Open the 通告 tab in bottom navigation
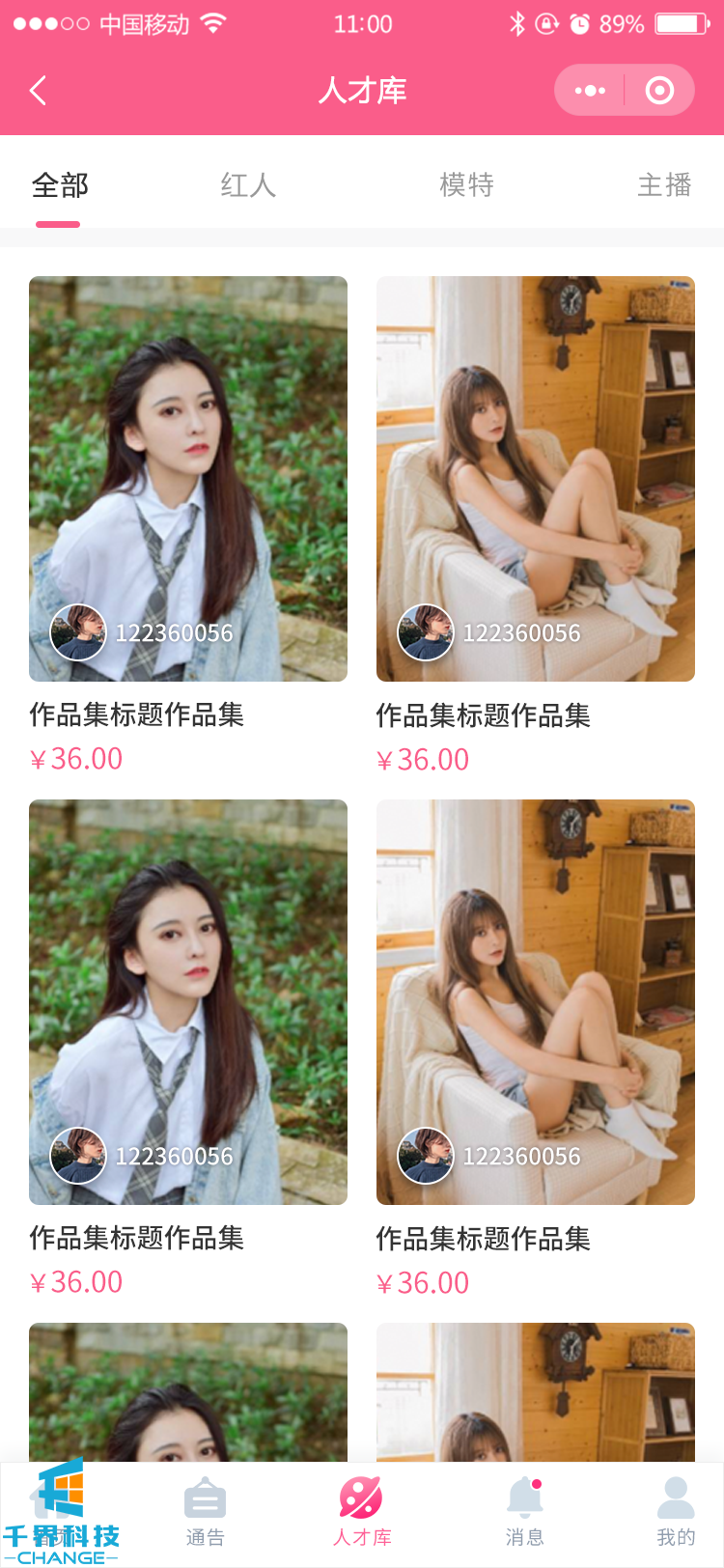The image size is (724, 1568). point(205,1512)
